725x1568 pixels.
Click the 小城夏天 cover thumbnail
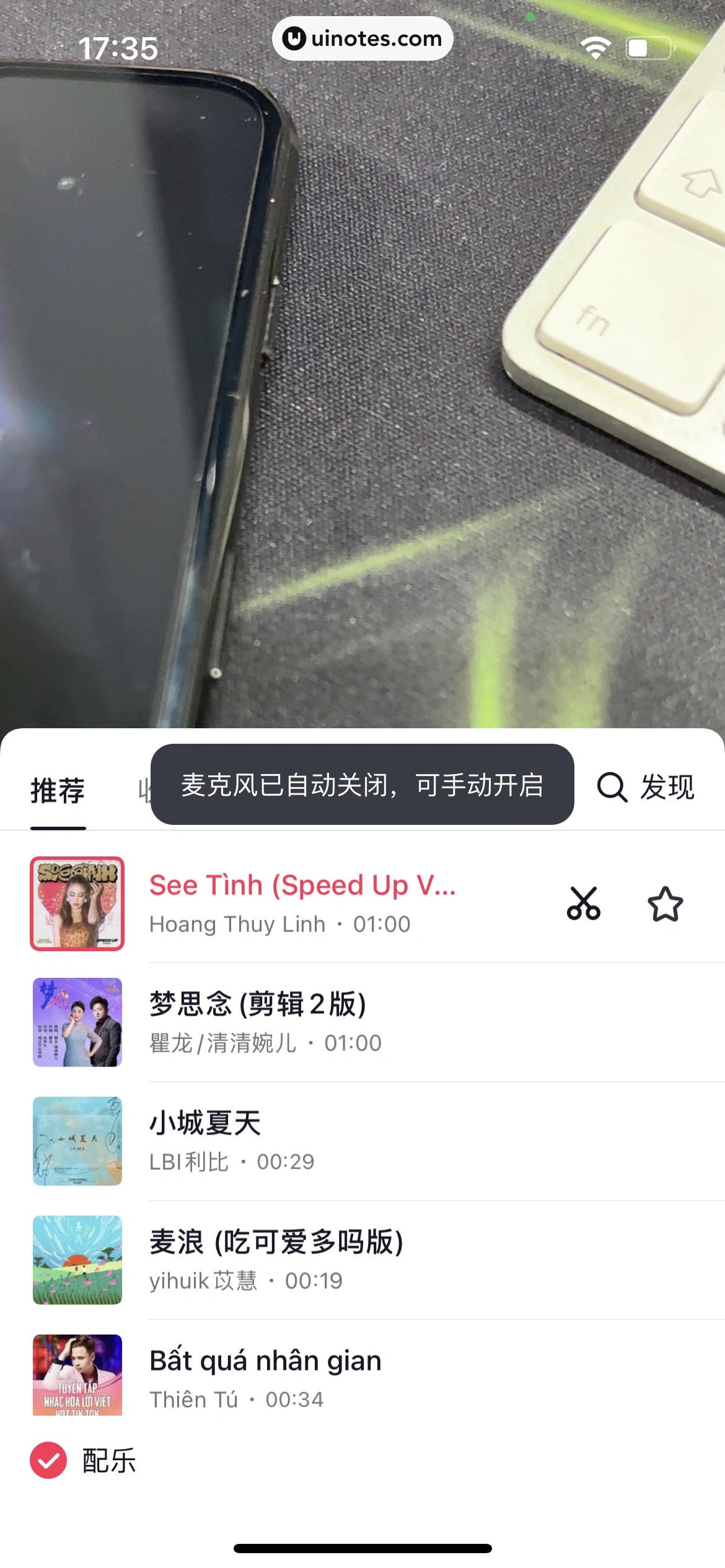(x=77, y=1143)
